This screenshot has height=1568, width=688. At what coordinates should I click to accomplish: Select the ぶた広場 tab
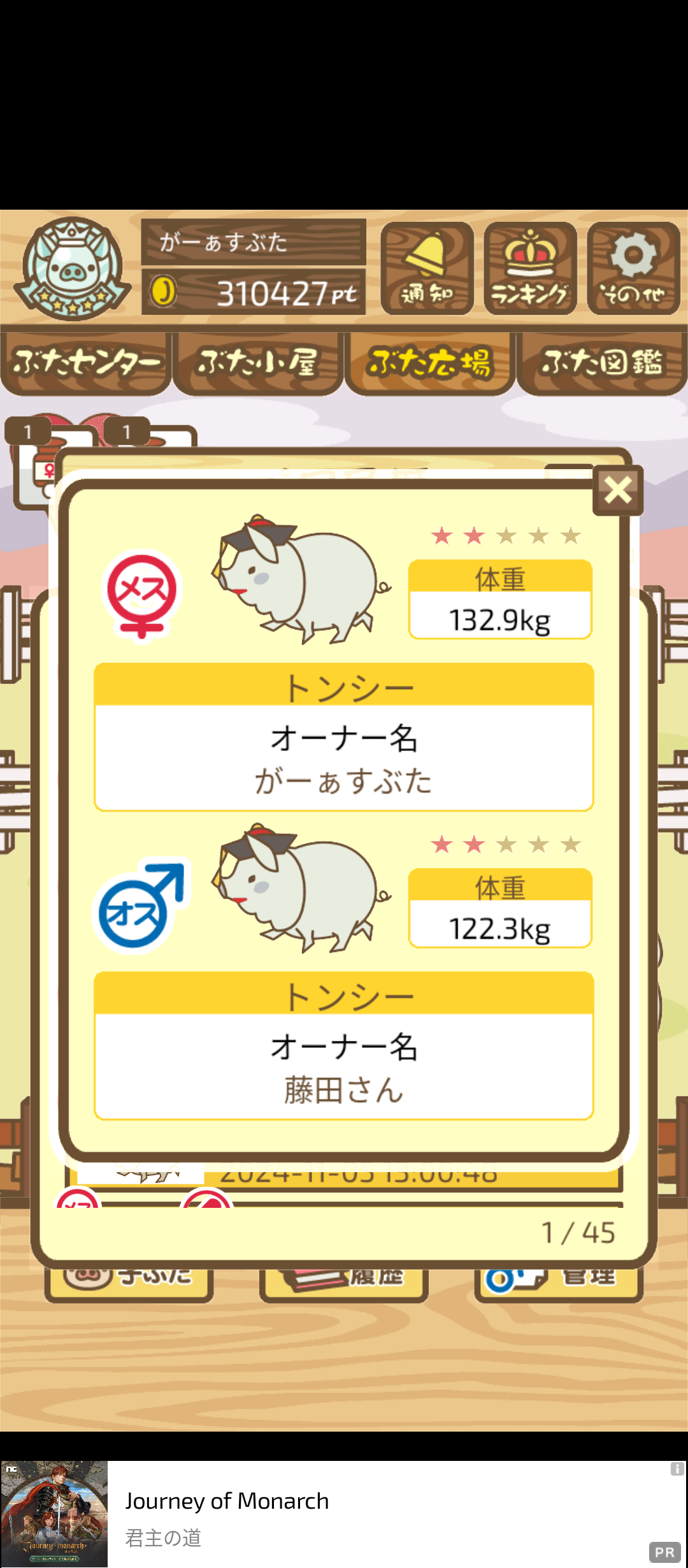[x=430, y=362]
